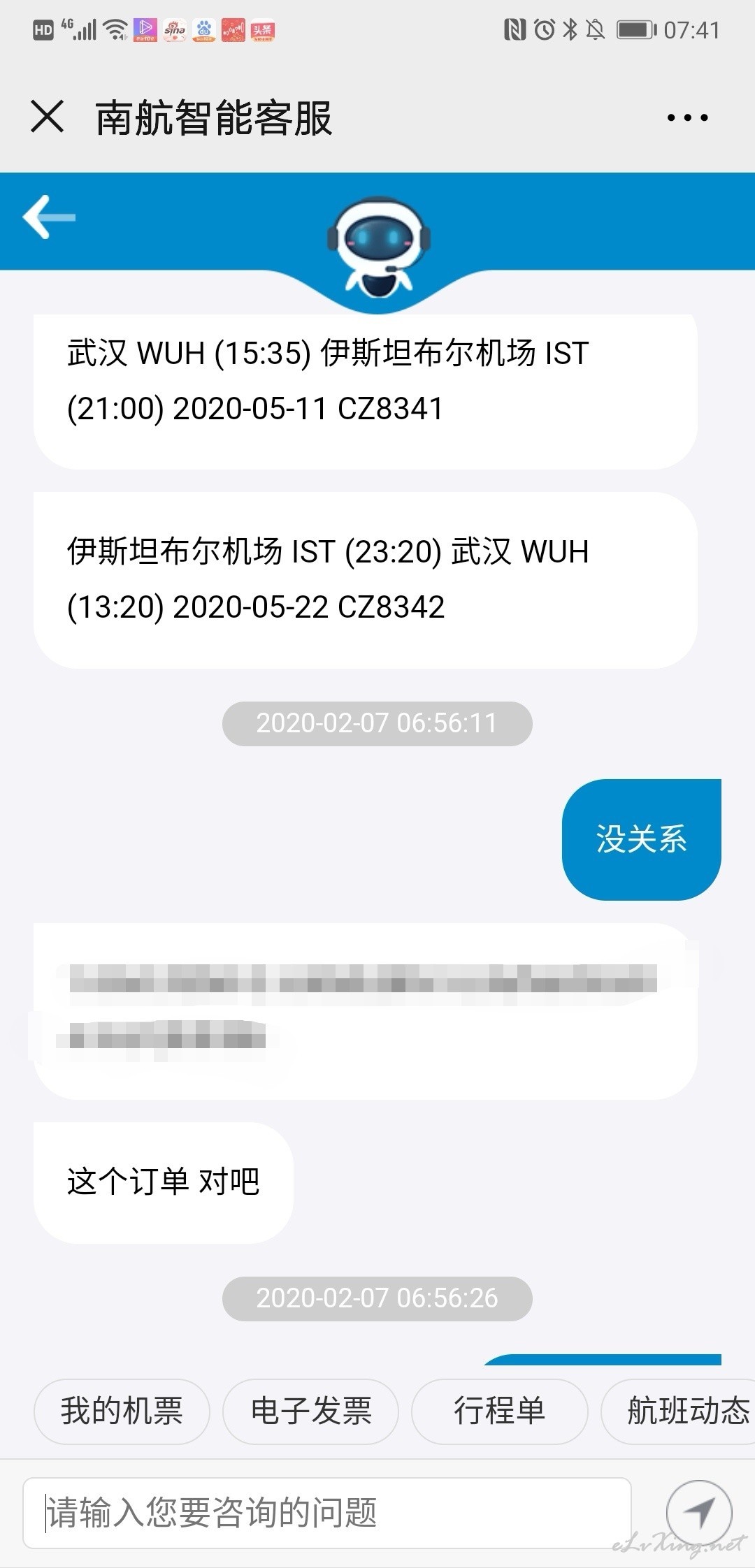
Task: Tap the 航班动态 chip
Action: [x=679, y=1411]
